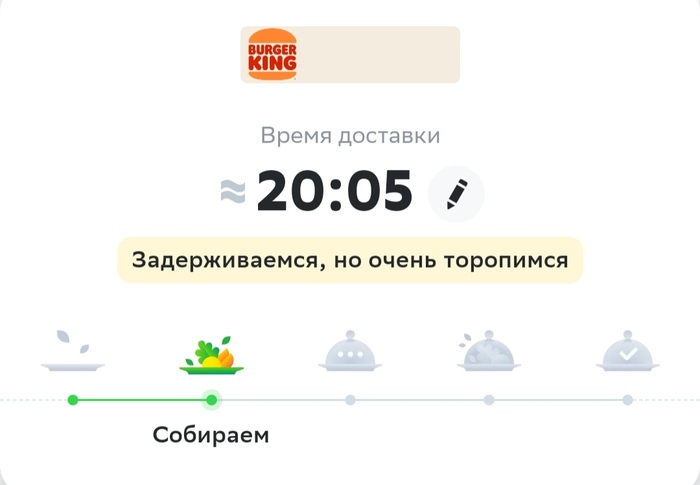Edit the delivery time with the pencil icon

[x=456, y=193]
